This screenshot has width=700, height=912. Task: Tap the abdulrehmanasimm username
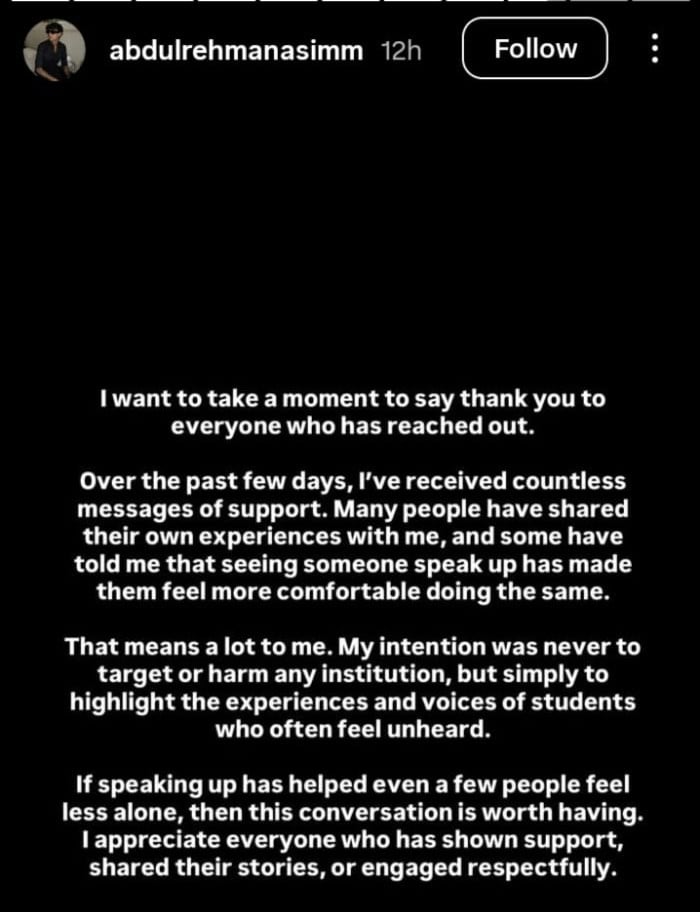(x=235, y=50)
